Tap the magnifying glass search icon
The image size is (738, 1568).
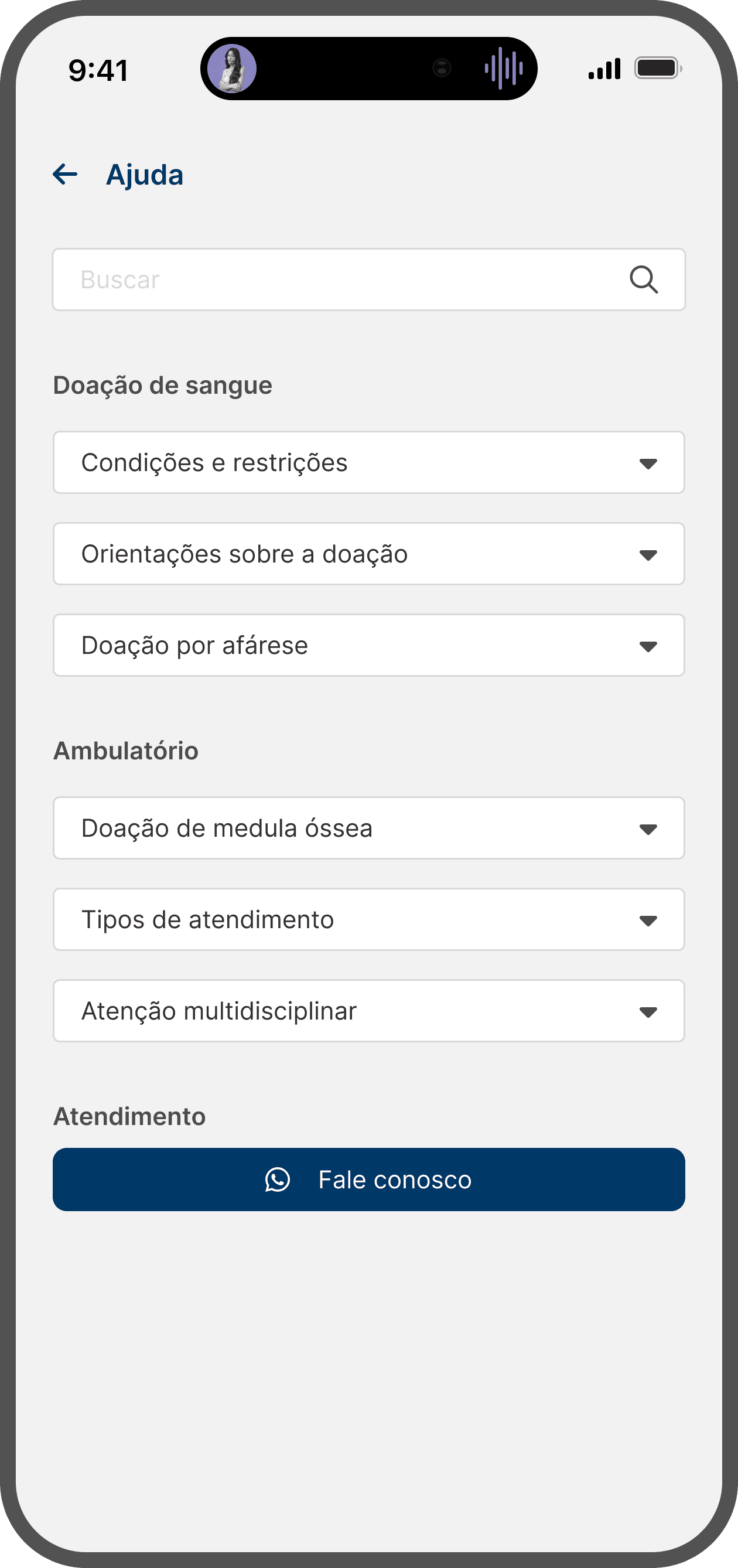coord(643,279)
